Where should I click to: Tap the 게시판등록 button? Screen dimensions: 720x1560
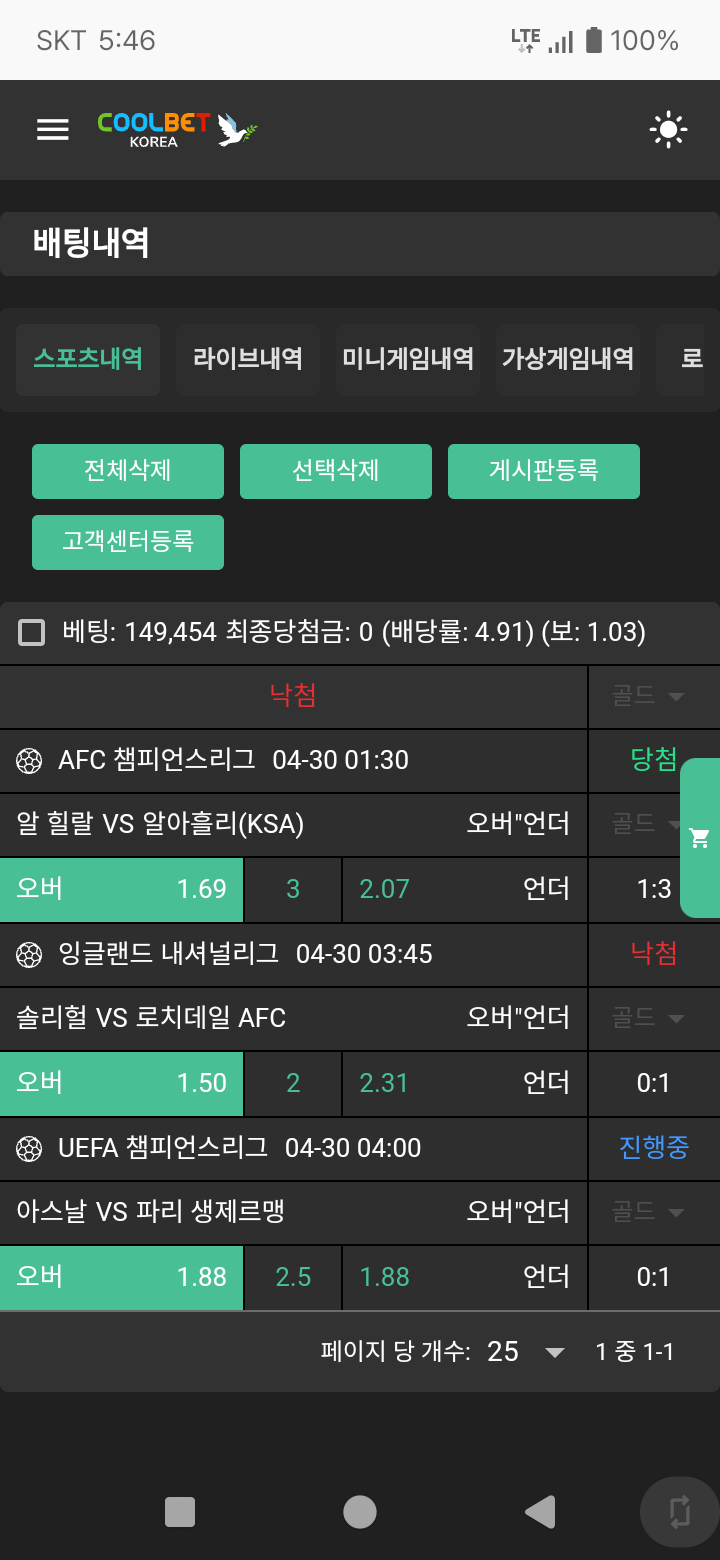click(544, 471)
